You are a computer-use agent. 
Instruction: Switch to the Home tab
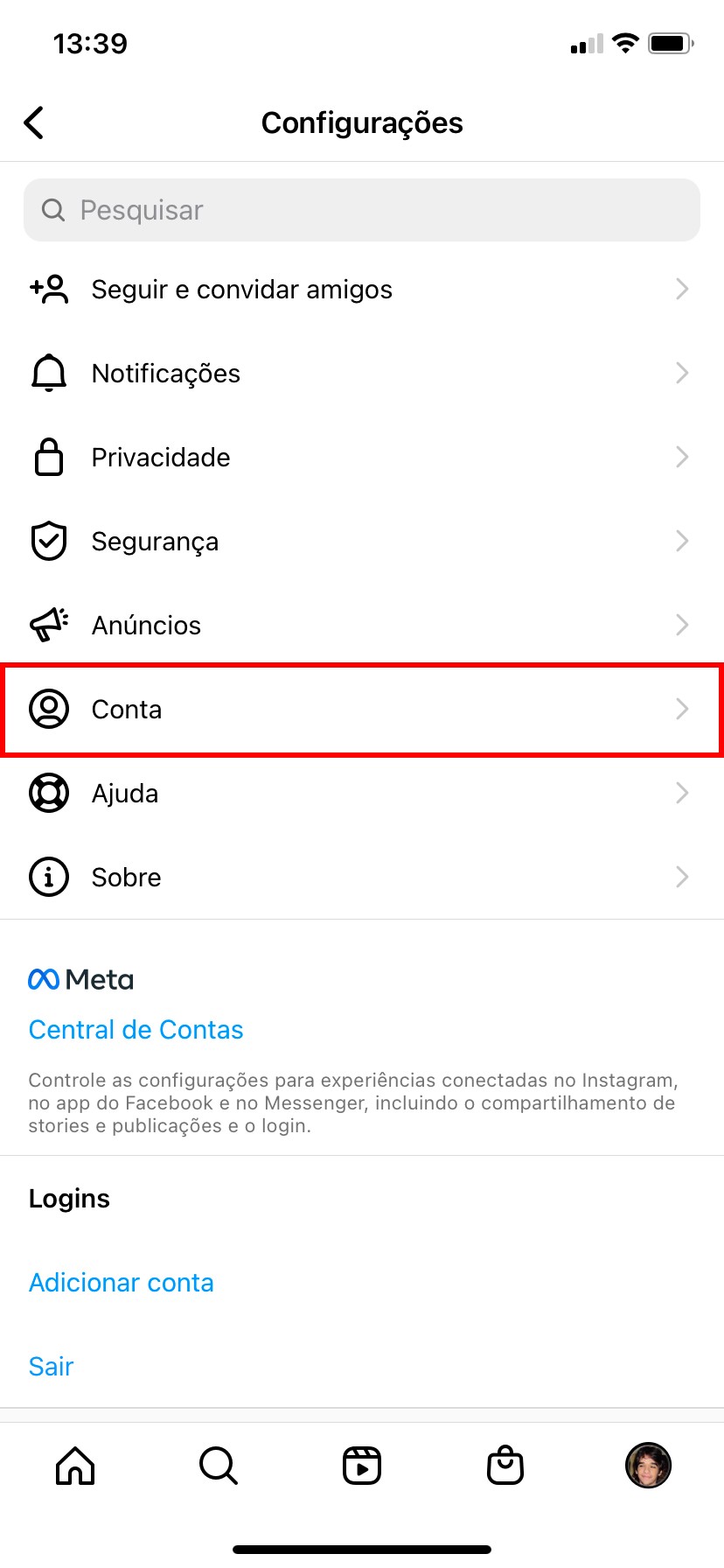75,1466
